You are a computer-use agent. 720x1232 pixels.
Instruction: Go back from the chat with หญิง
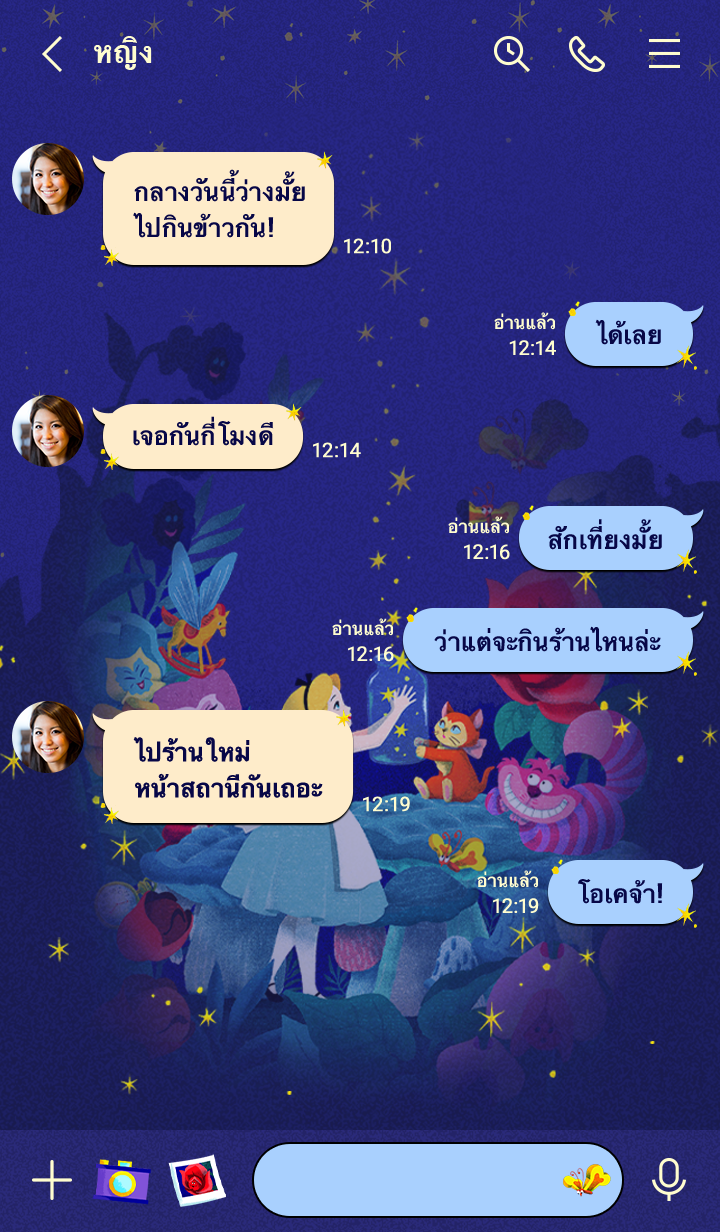click(x=52, y=54)
